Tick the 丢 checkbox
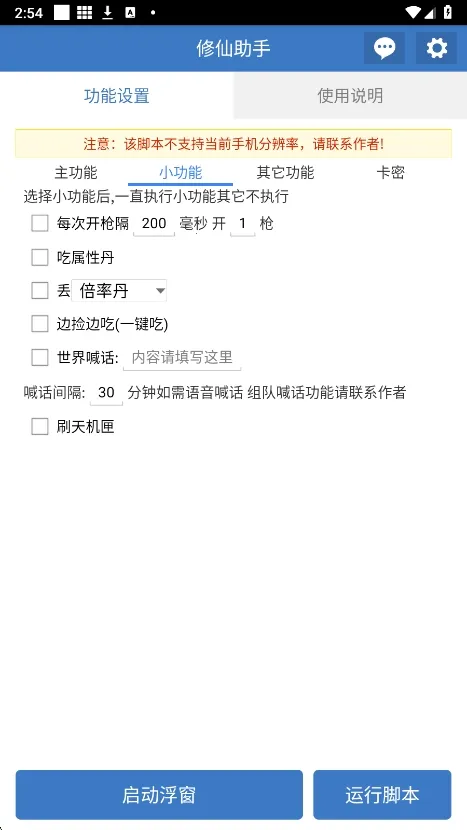Screen dimensions: 467x830 point(40,291)
